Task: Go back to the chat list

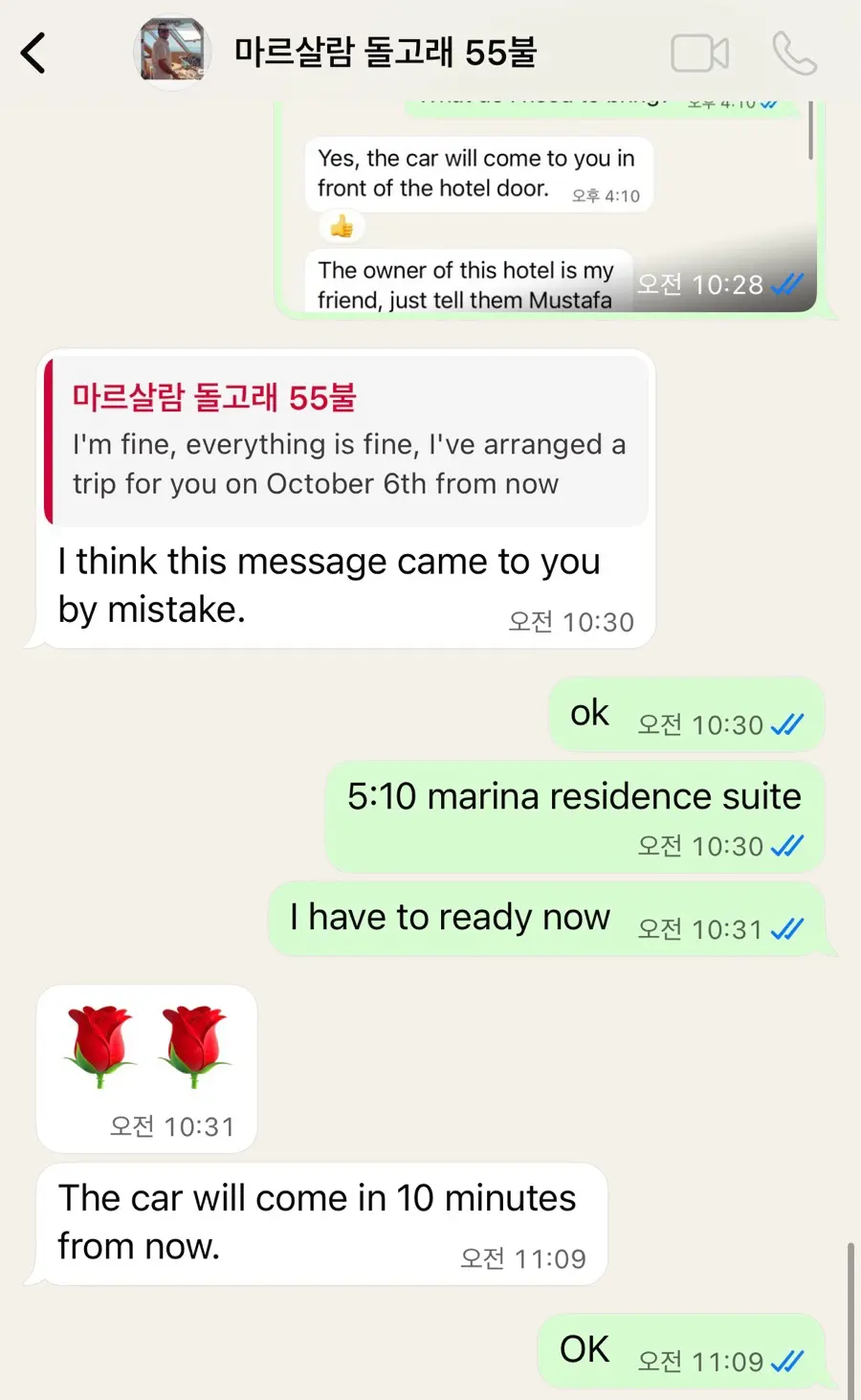Action: tap(33, 53)
